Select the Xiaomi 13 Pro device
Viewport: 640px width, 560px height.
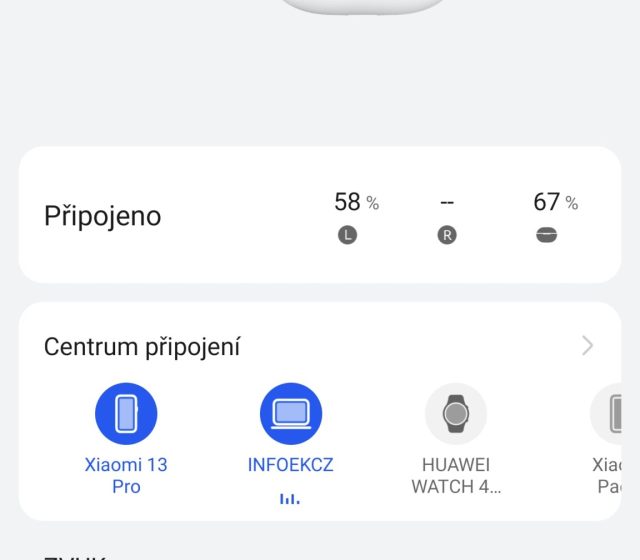126,414
